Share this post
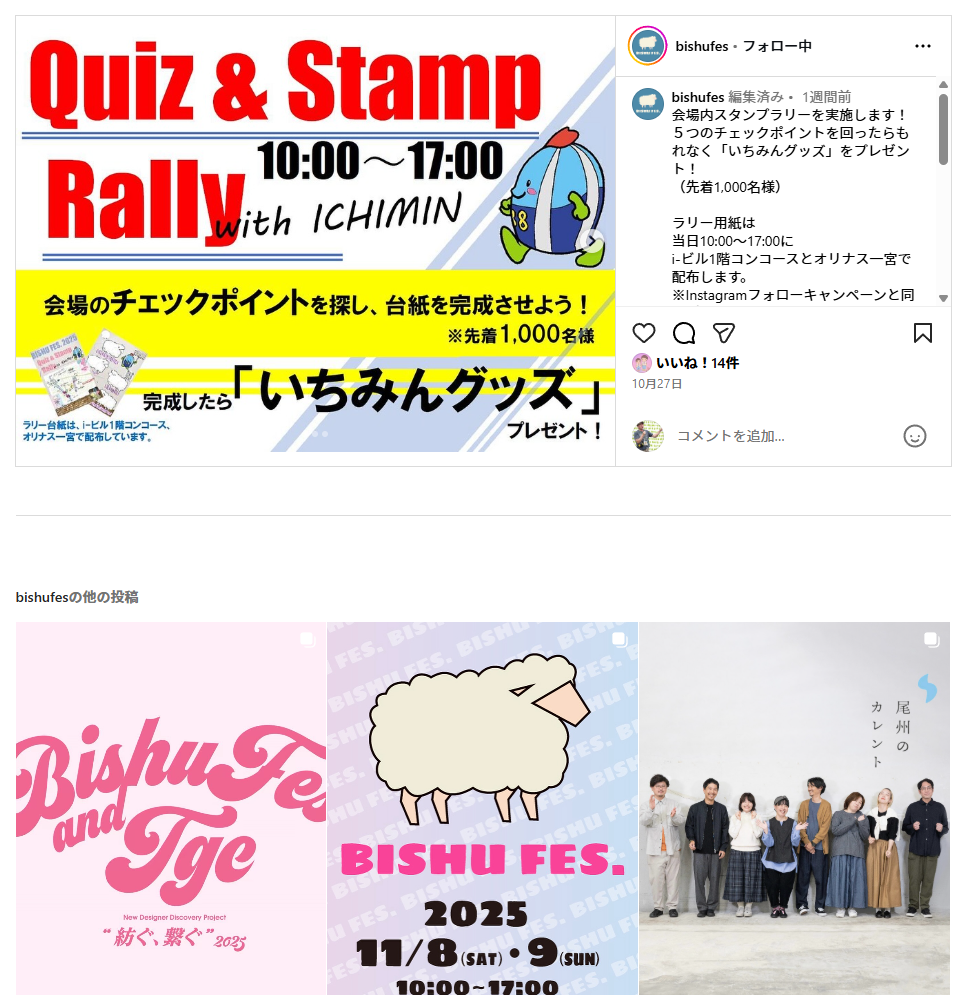This screenshot has width=976, height=995. pos(724,333)
